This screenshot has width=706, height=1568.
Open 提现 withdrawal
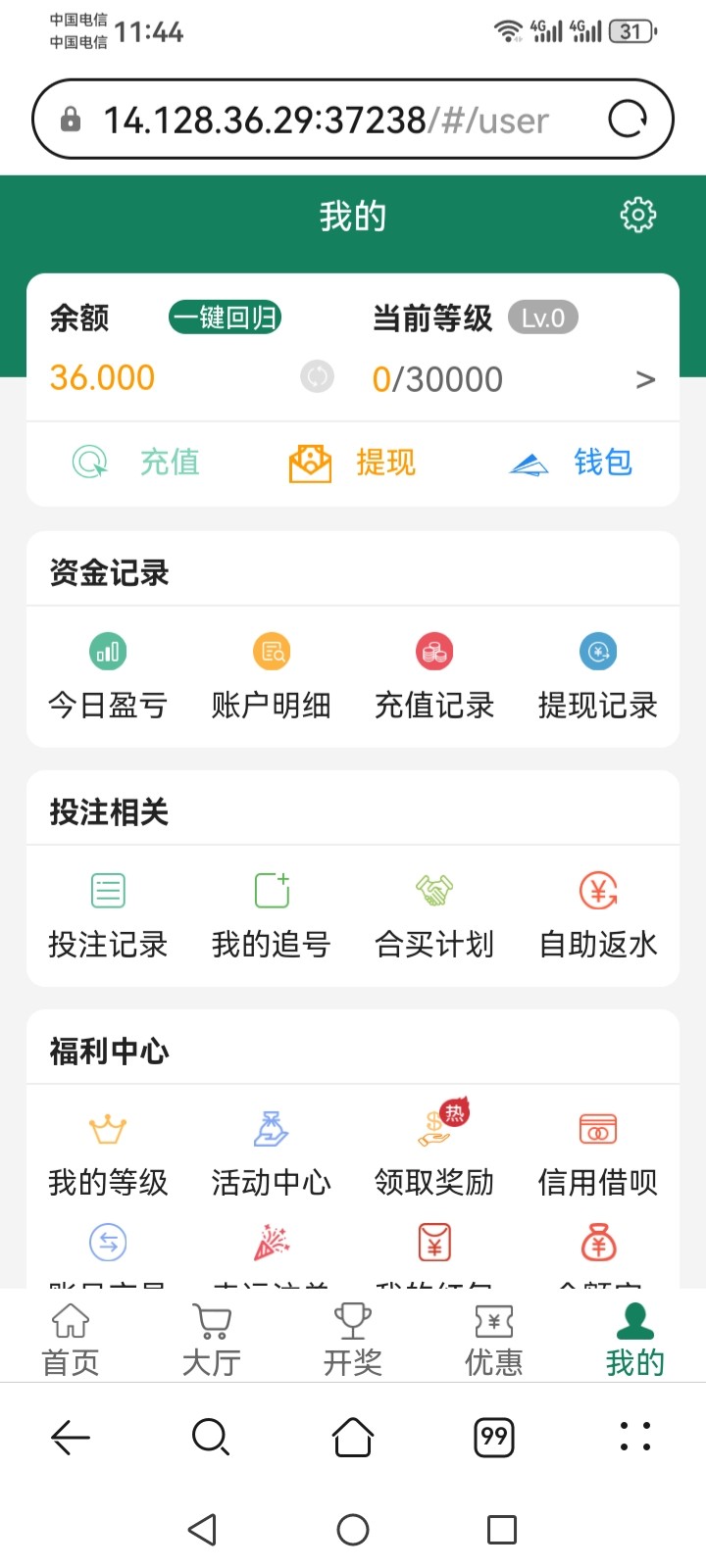click(353, 462)
